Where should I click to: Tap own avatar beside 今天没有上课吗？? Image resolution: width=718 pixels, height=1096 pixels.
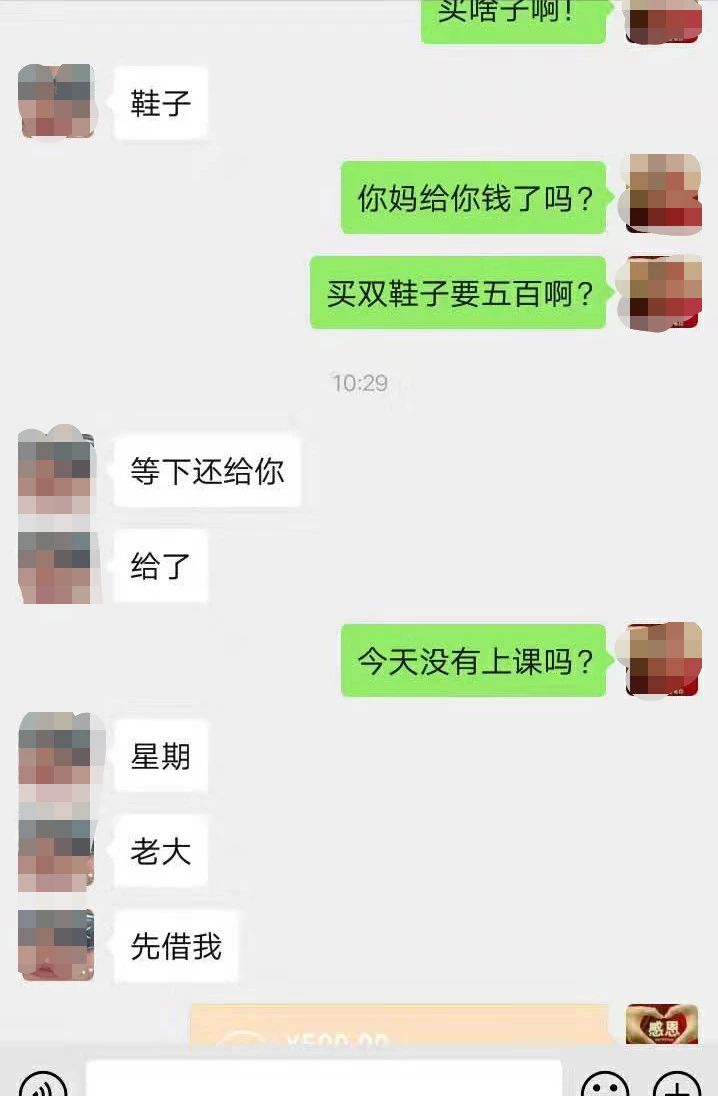(x=663, y=659)
